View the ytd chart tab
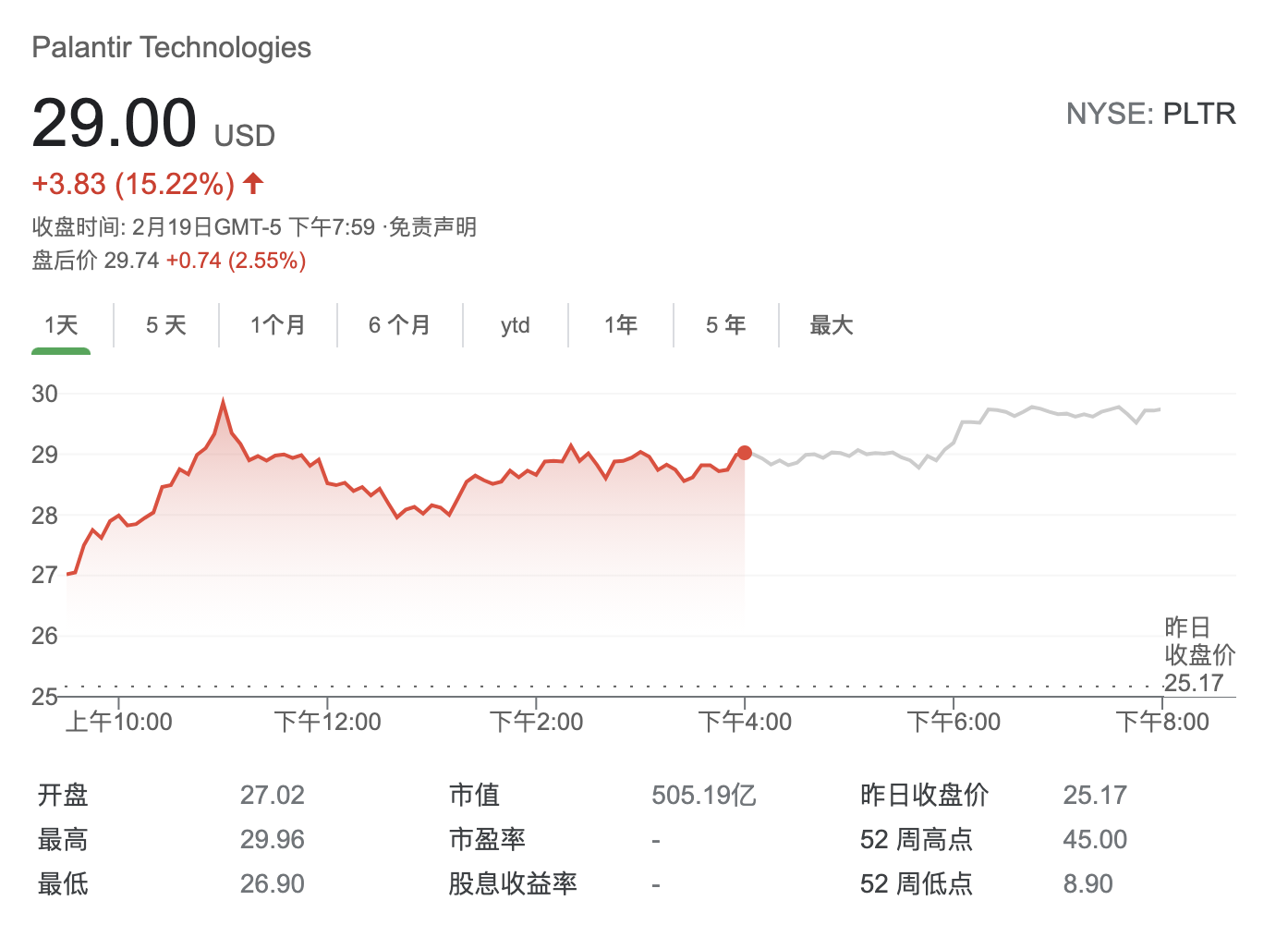Screen dimensions: 1288x937 516,325
